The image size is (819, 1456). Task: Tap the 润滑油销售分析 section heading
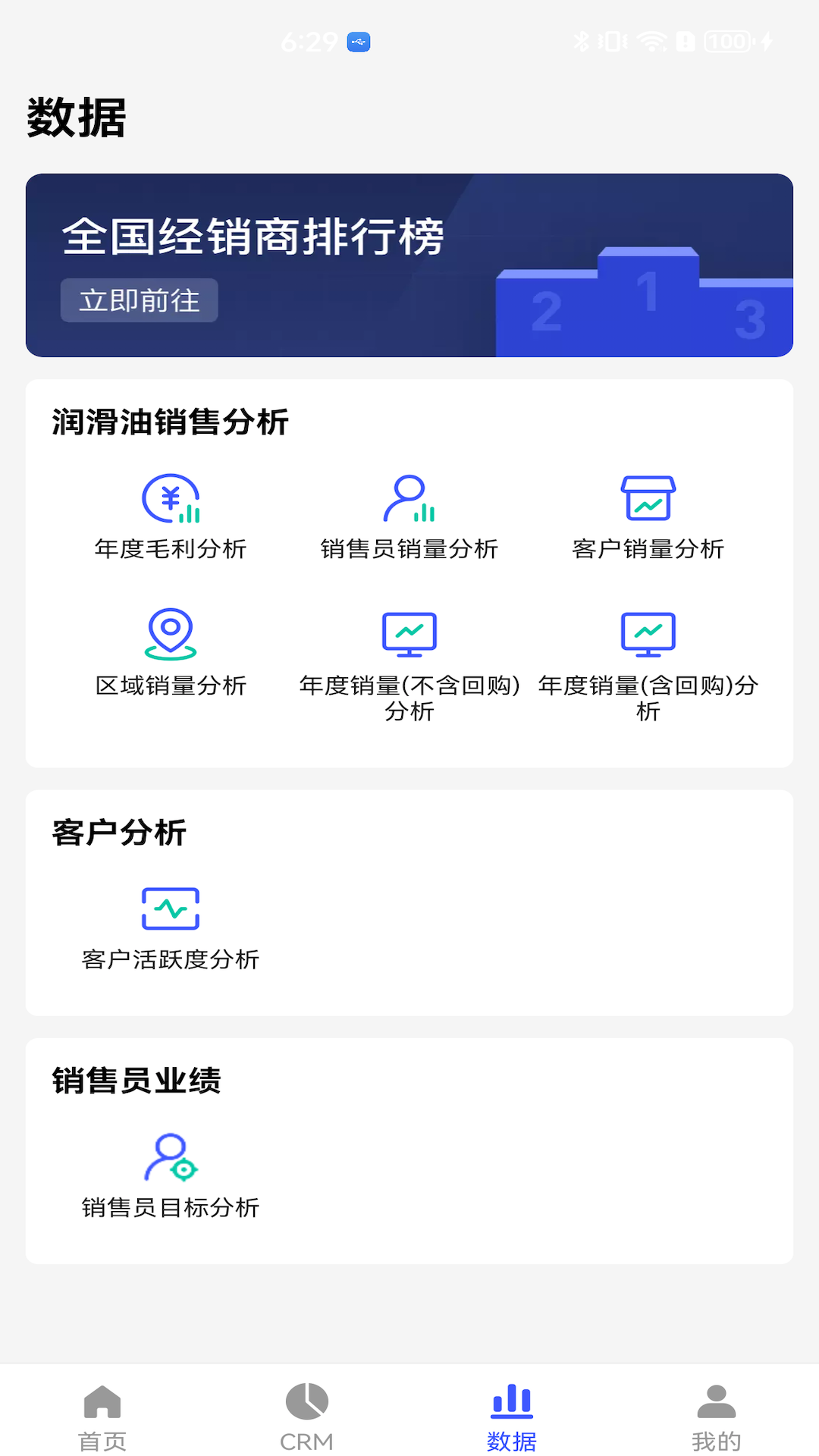tap(170, 423)
